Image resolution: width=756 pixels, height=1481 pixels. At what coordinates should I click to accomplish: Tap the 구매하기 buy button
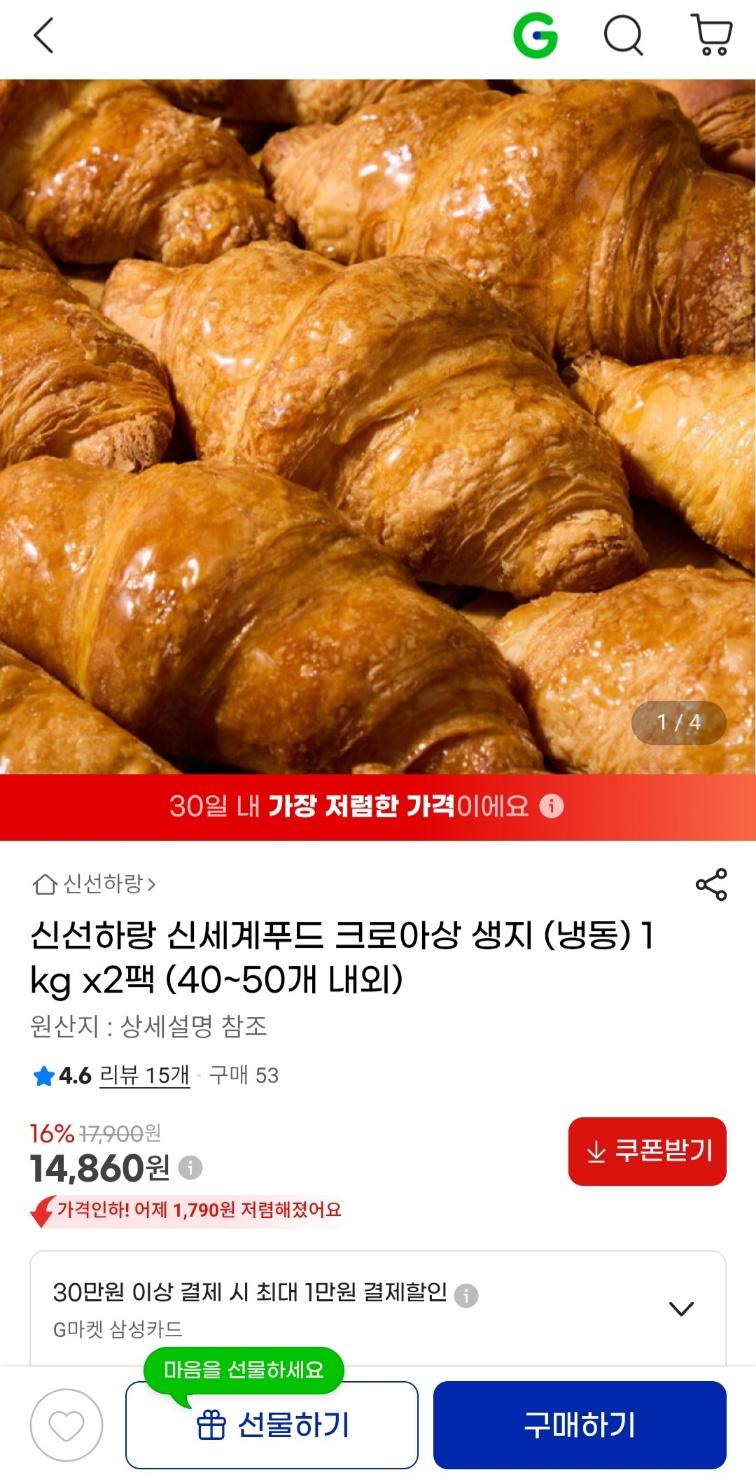pos(579,1425)
